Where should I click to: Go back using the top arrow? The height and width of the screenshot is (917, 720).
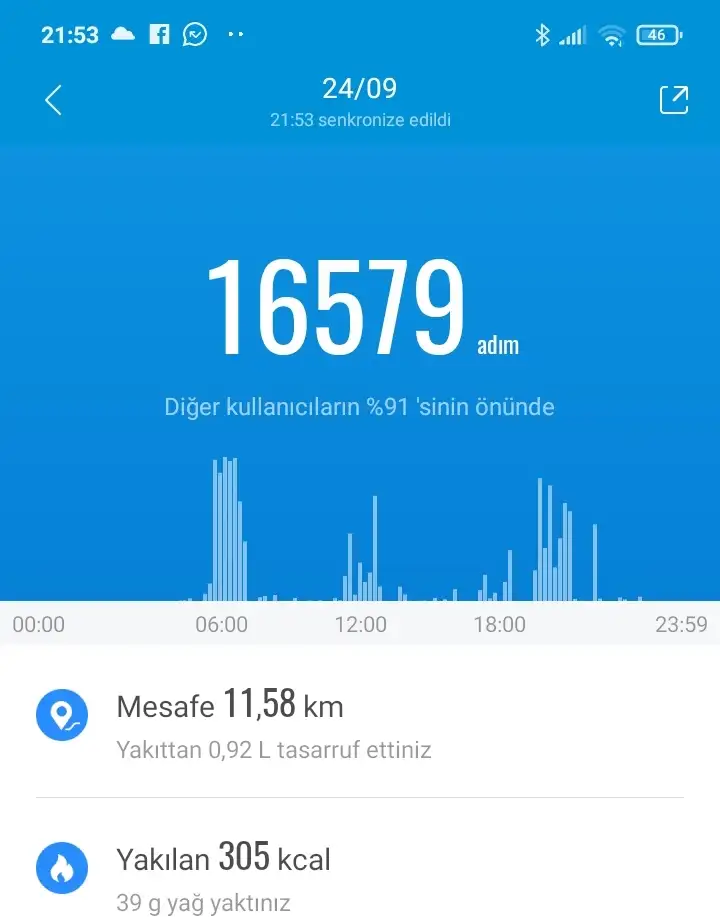click(x=53, y=100)
